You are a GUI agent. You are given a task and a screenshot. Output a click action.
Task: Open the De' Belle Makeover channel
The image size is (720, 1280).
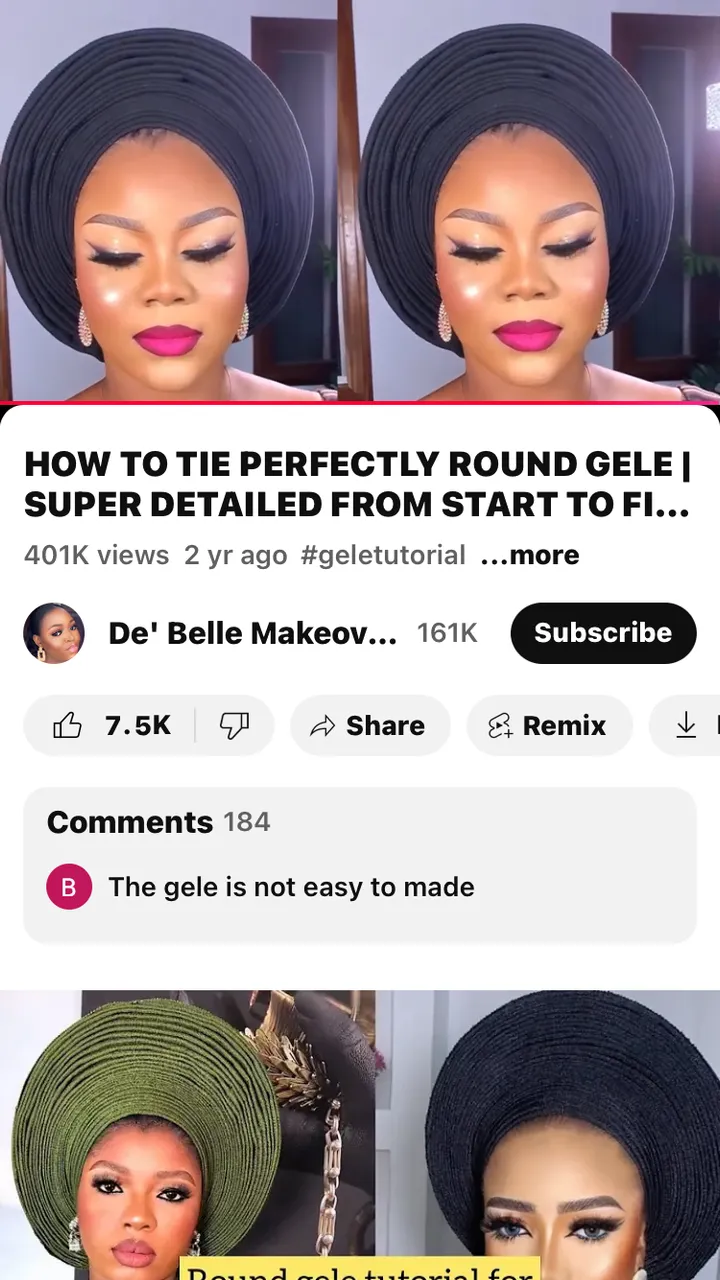point(252,633)
